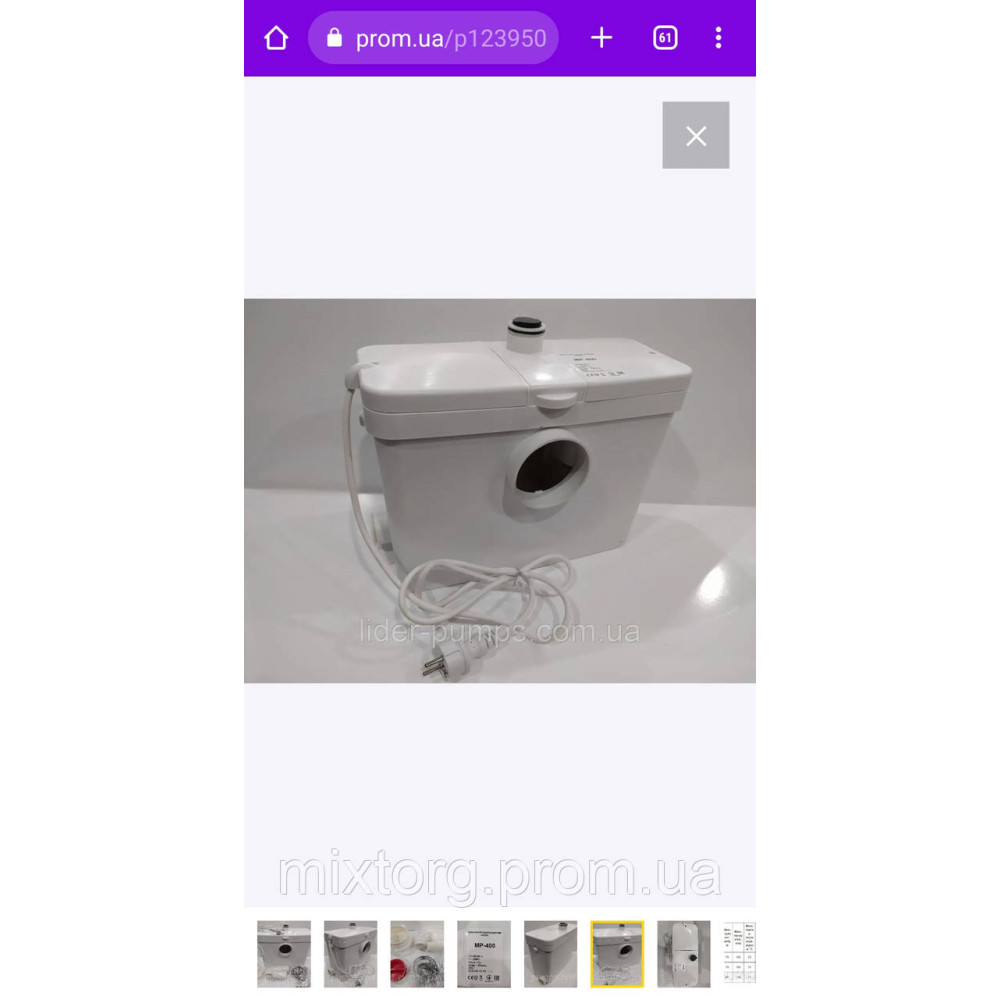
Task: Select the top-view pump thumbnail
Action: pyautogui.click(x=684, y=954)
